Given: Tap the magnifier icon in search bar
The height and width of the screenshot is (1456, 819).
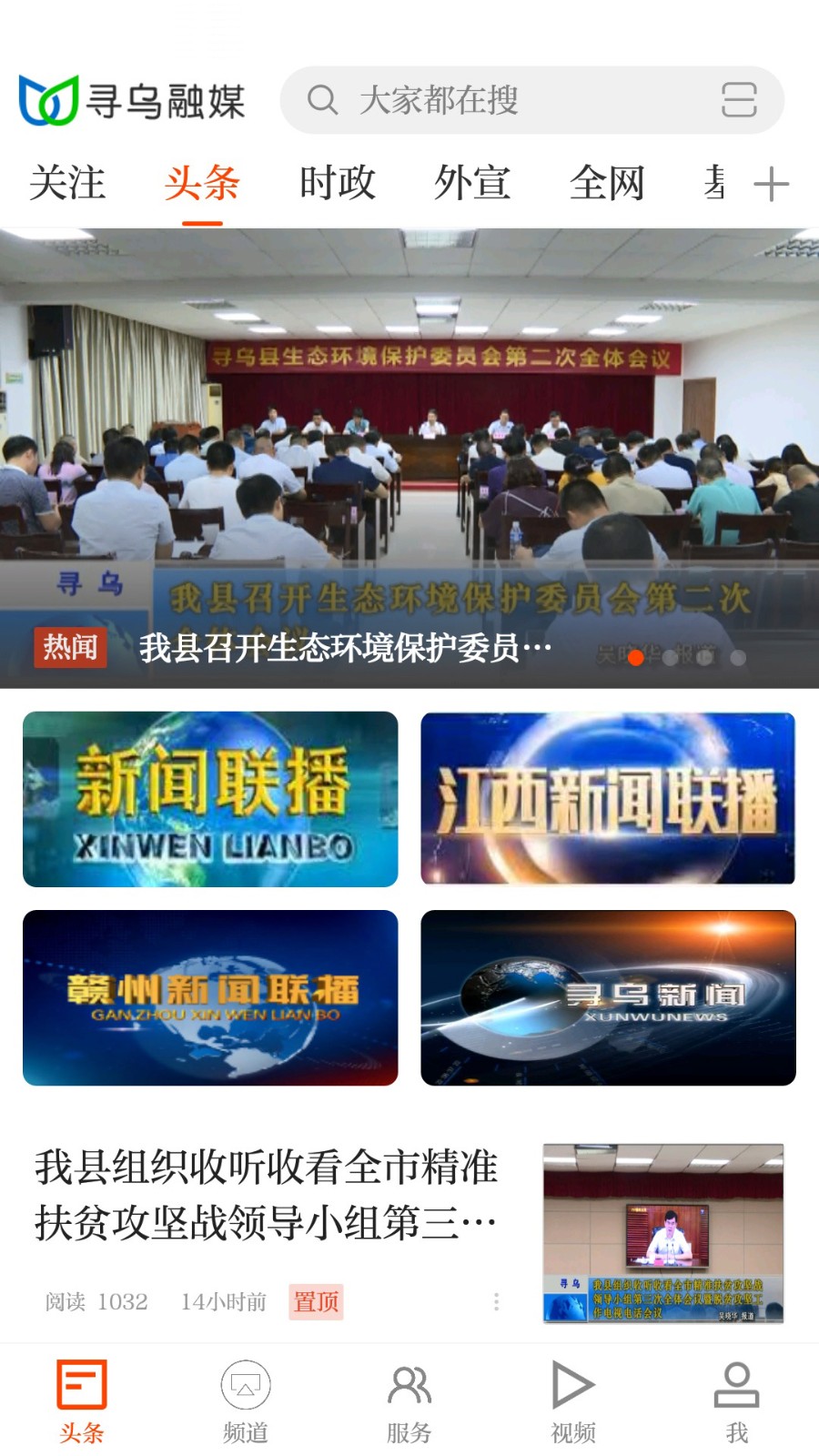Looking at the screenshot, I should (325, 100).
